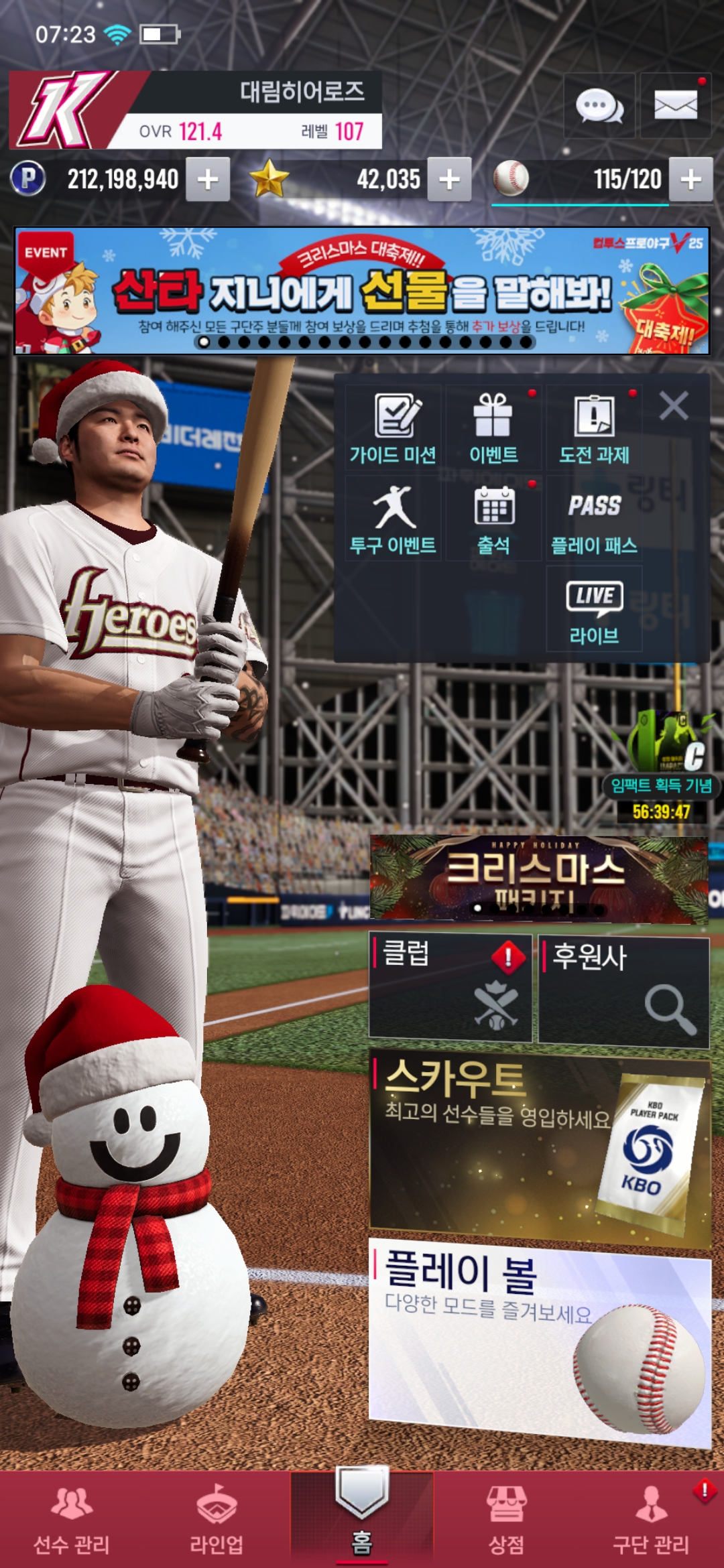This screenshot has height=1568, width=724.
Task: Open 스카우트 to recruit players
Action: click(540, 1147)
